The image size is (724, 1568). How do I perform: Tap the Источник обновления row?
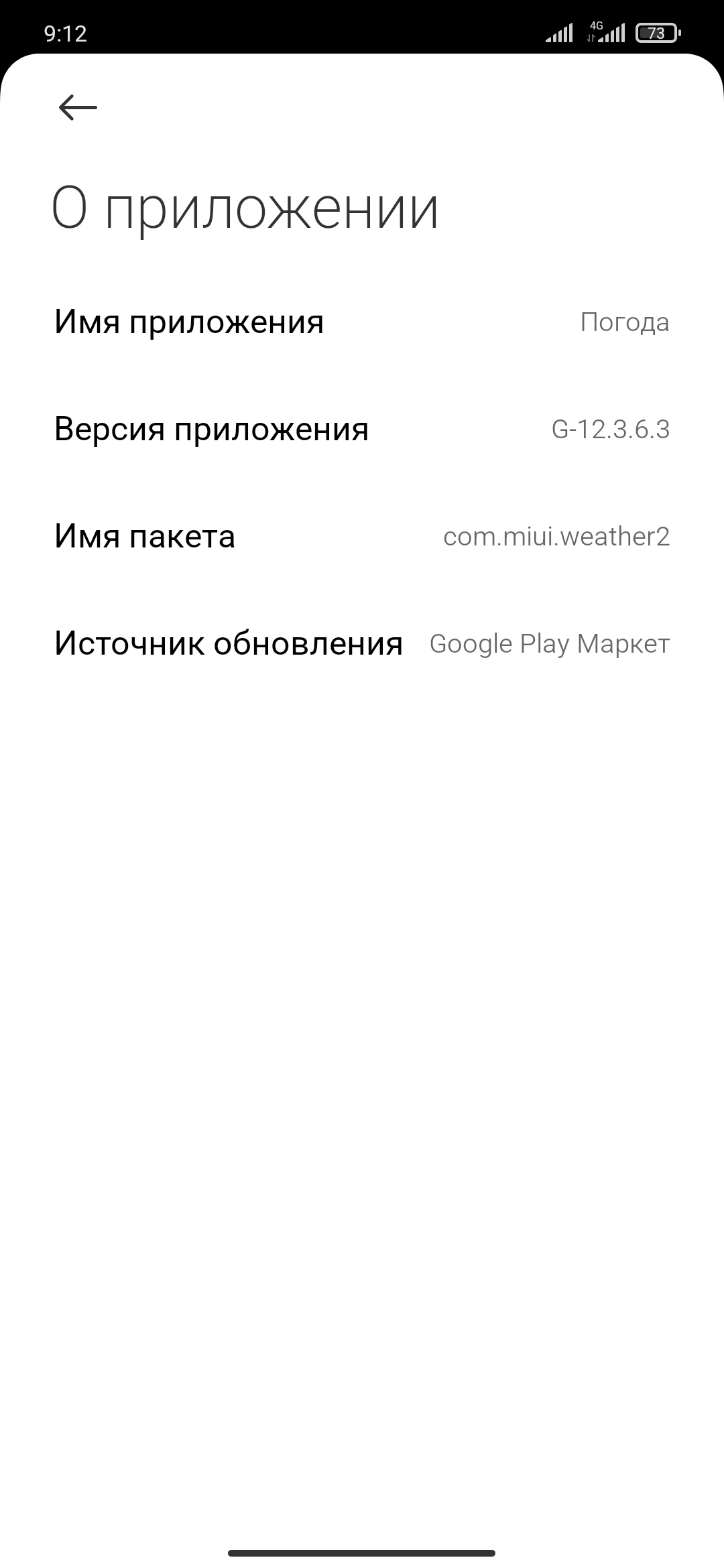tap(362, 643)
